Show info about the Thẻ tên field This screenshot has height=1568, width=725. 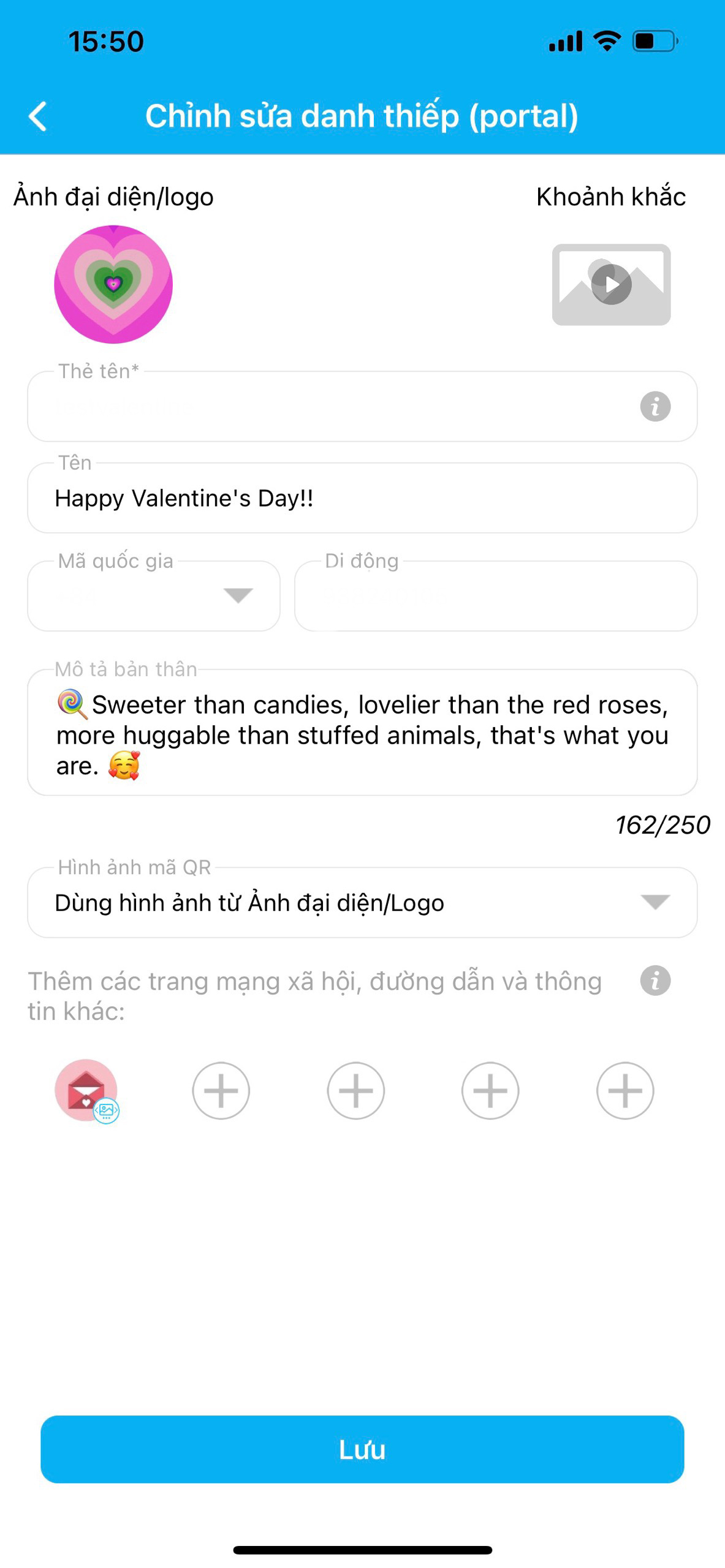pyautogui.click(x=655, y=407)
